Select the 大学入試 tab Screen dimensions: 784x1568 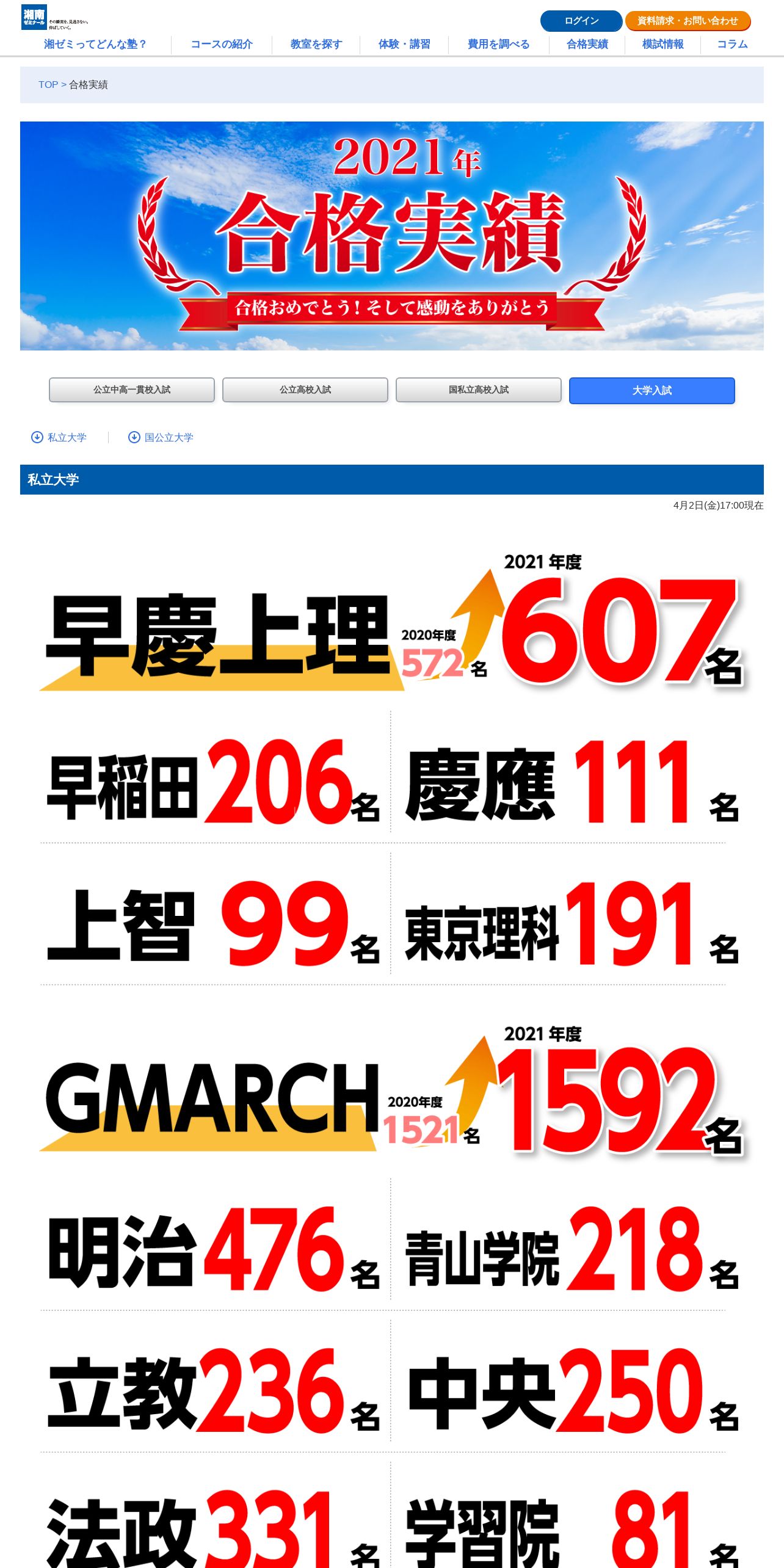pos(652,390)
